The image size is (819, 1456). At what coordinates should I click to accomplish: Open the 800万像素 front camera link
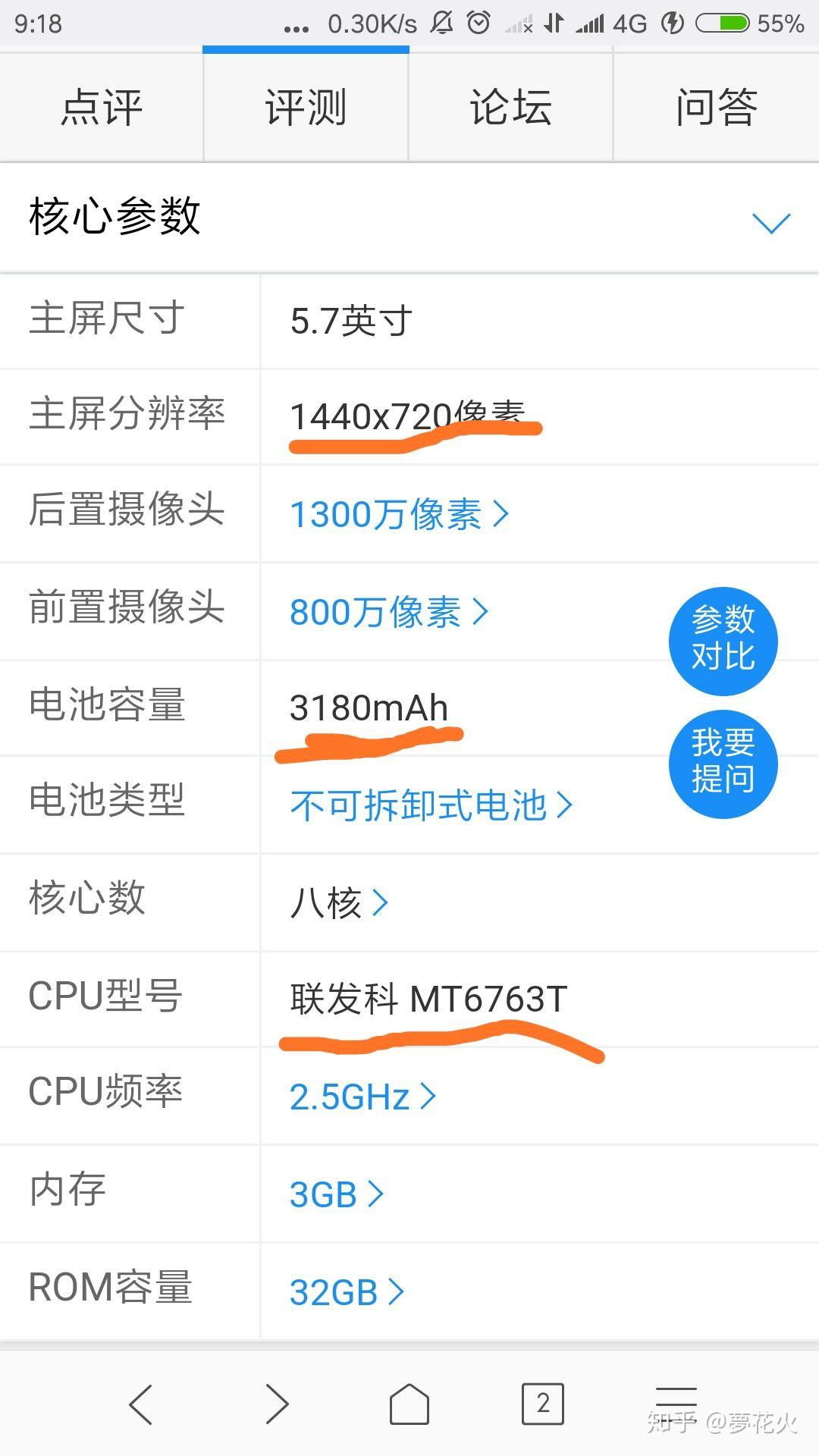(x=388, y=612)
